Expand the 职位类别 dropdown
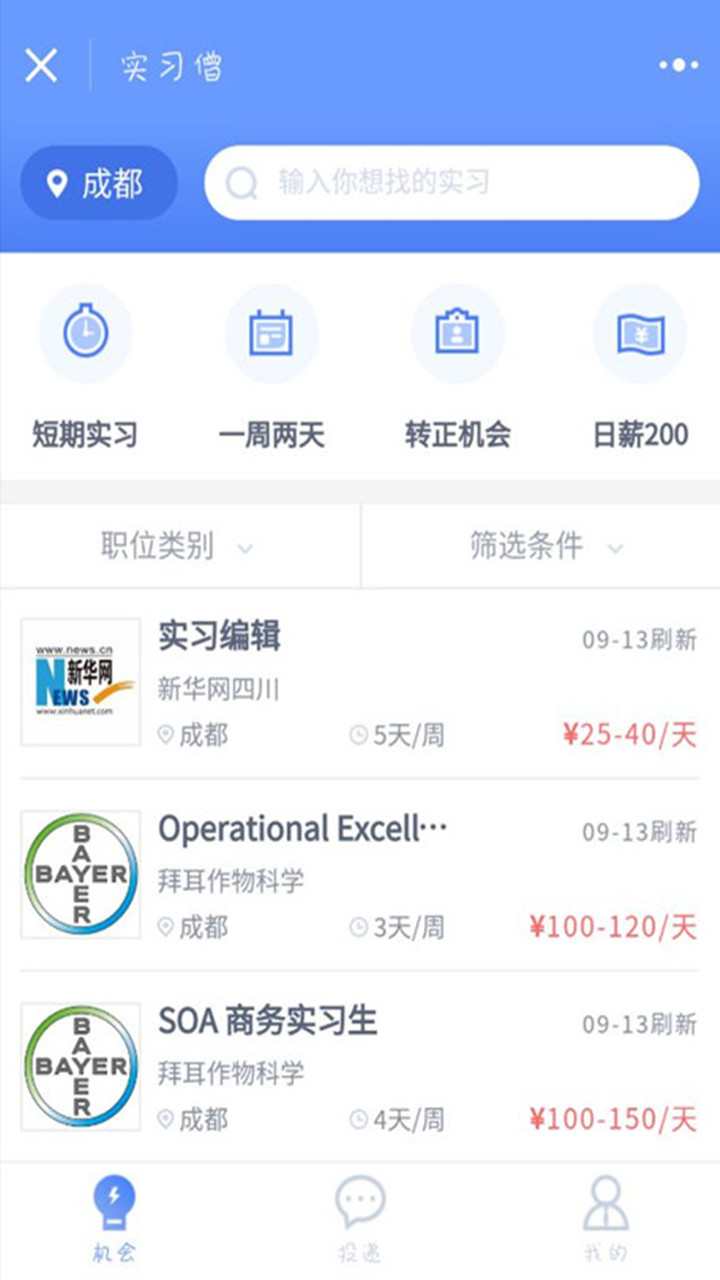Viewport: 720px width, 1280px height. (x=180, y=546)
